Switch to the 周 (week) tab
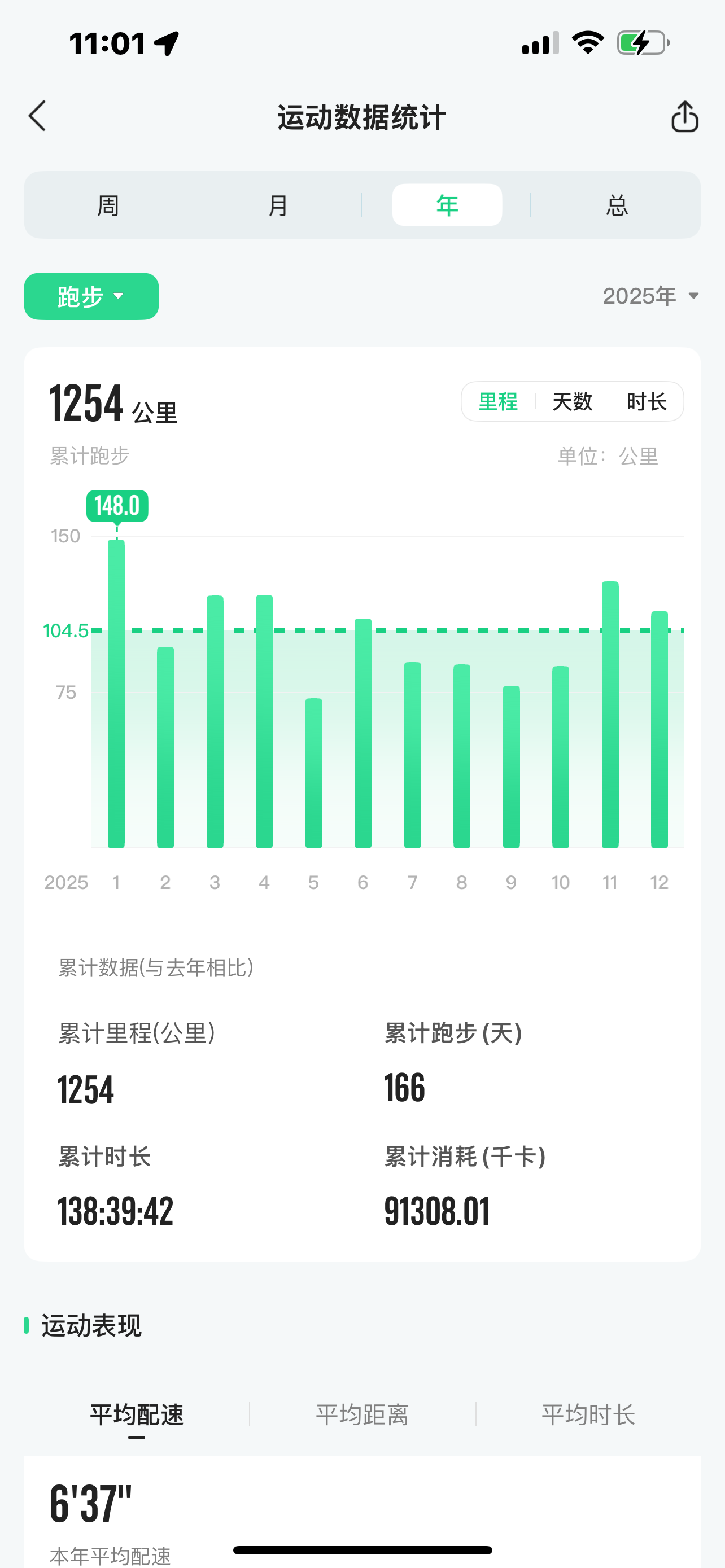The width and height of the screenshot is (725, 1568). pos(108,205)
